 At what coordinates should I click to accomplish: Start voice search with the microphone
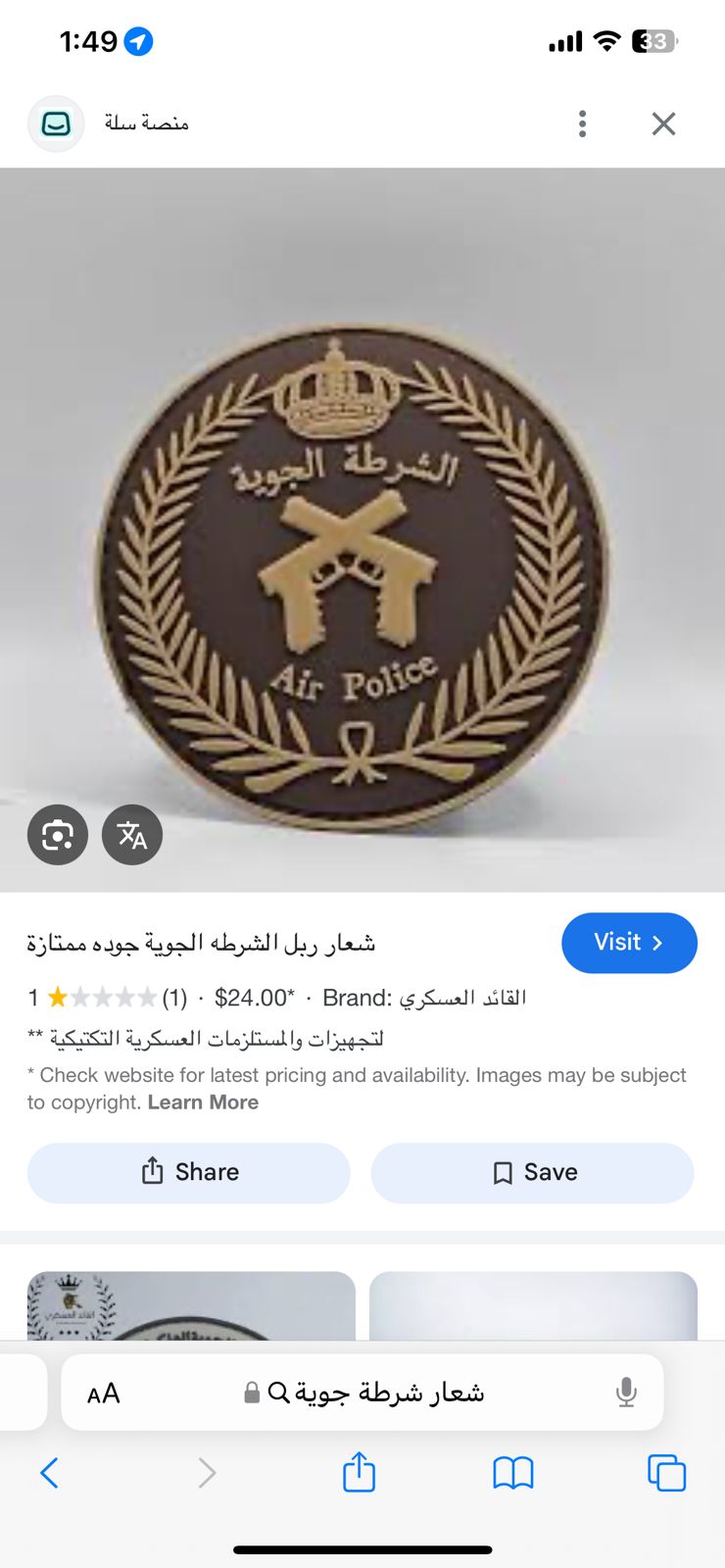[626, 1393]
